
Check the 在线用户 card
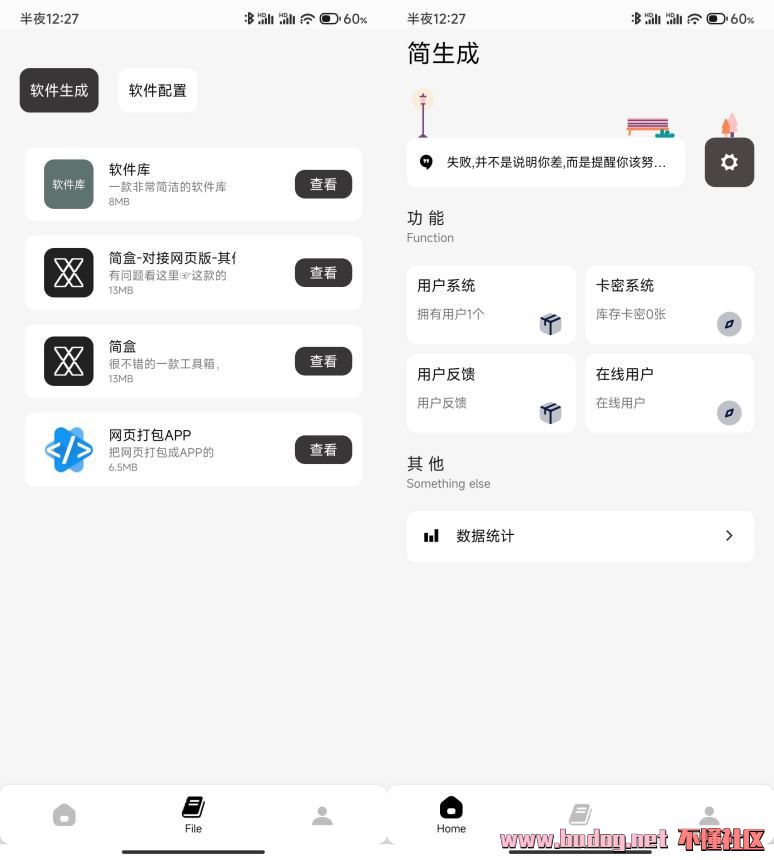pos(669,392)
